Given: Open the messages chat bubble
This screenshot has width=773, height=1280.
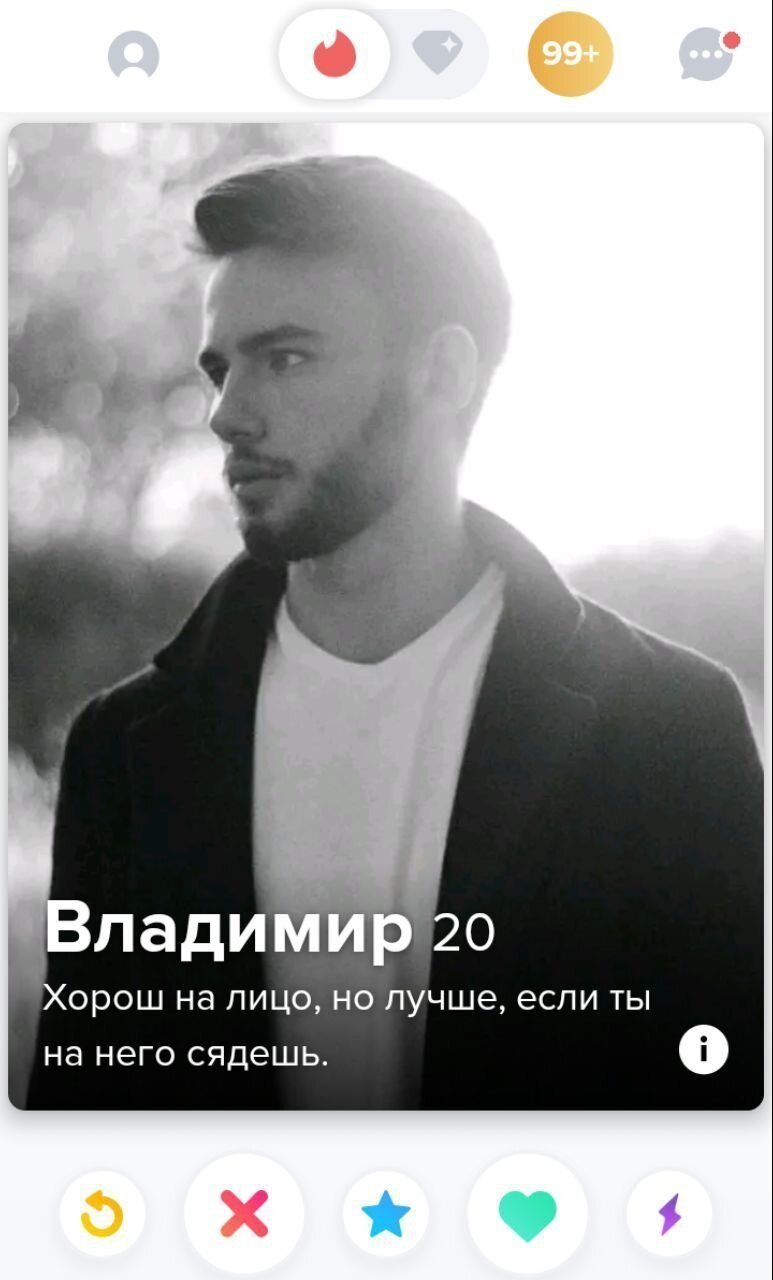Looking at the screenshot, I should pos(707,55).
